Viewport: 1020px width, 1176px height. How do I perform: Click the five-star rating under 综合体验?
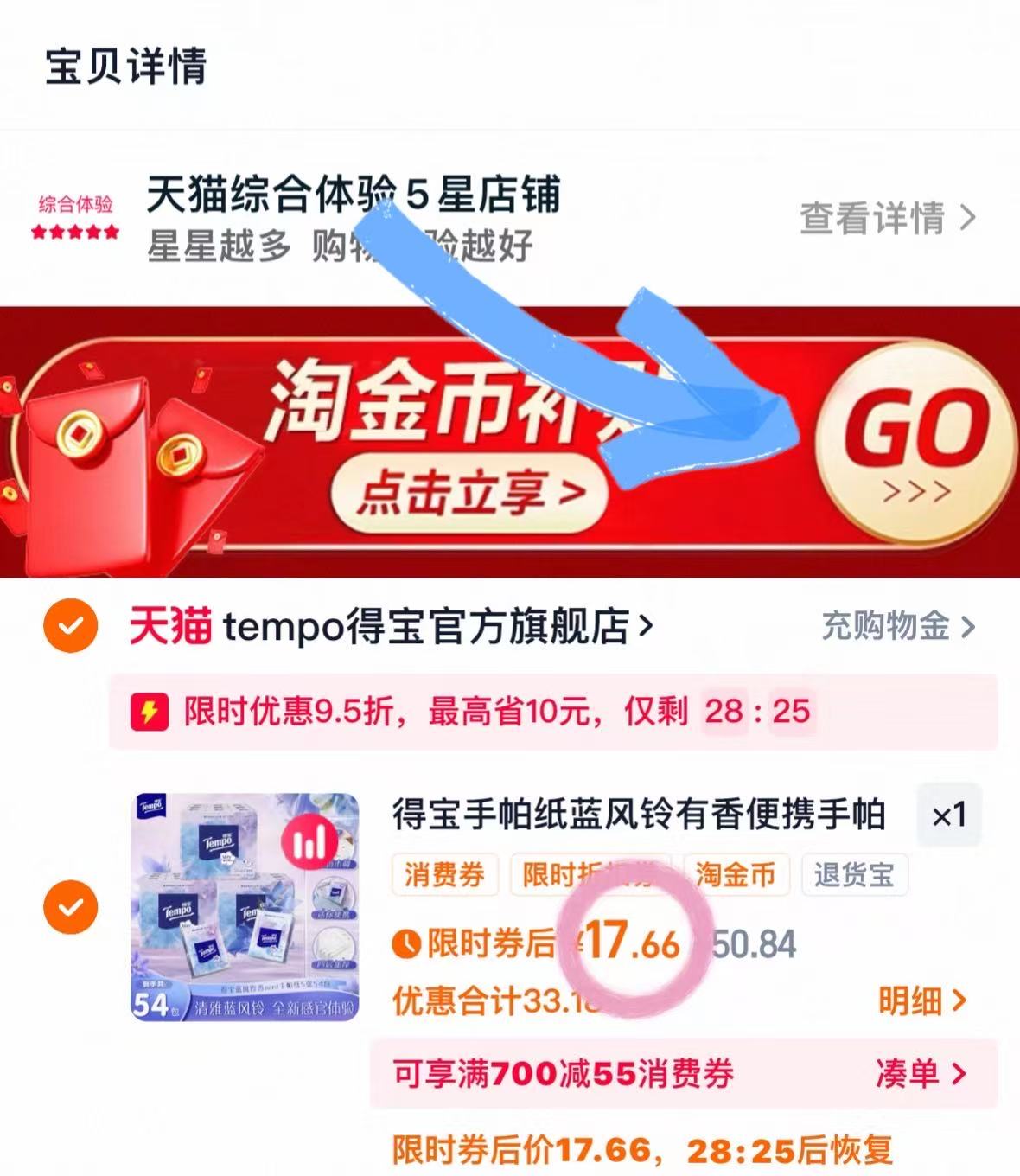pyautogui.click(x=74, y=231)
